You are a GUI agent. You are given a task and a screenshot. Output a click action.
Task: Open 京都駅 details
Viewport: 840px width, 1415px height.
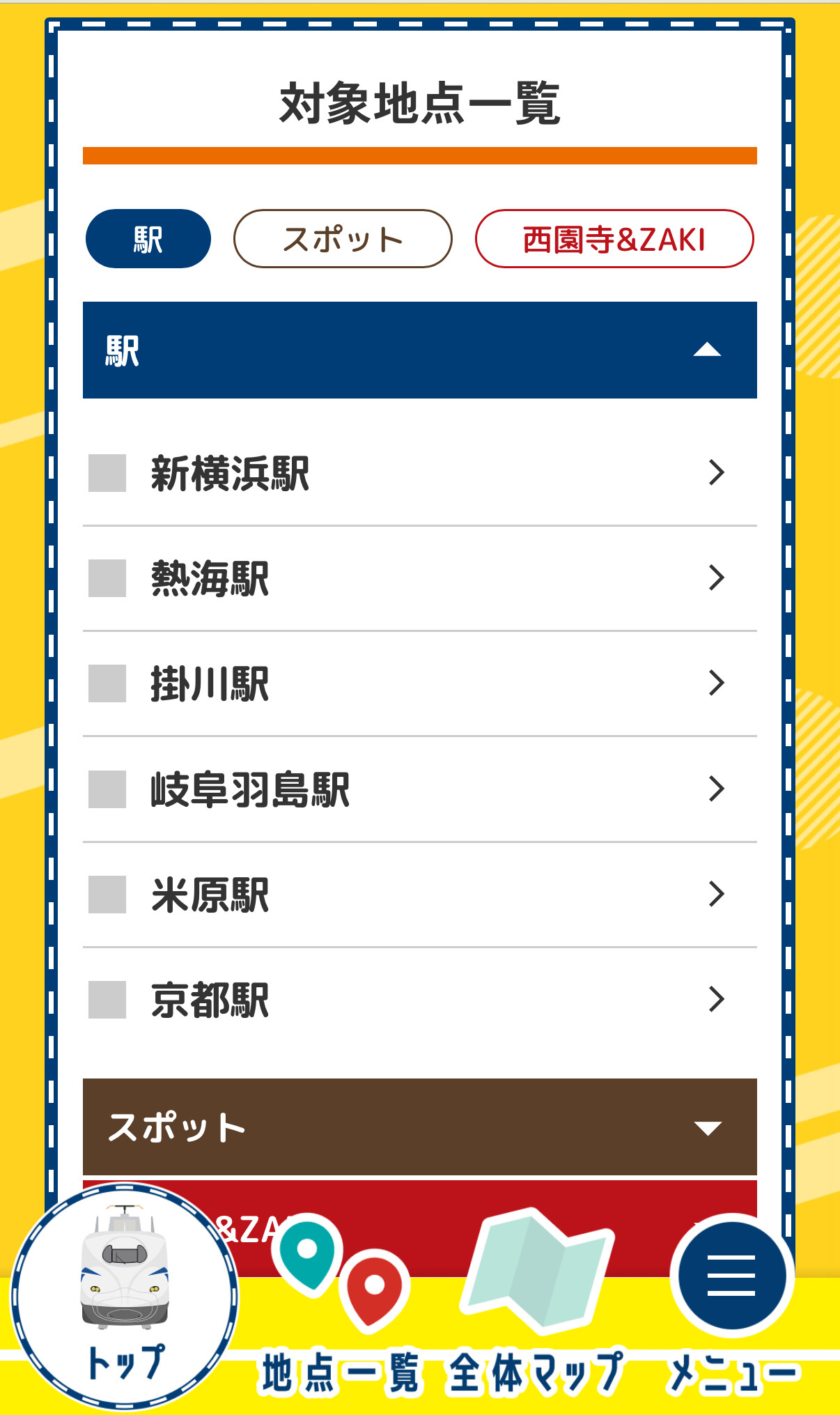pos(419,1000)
